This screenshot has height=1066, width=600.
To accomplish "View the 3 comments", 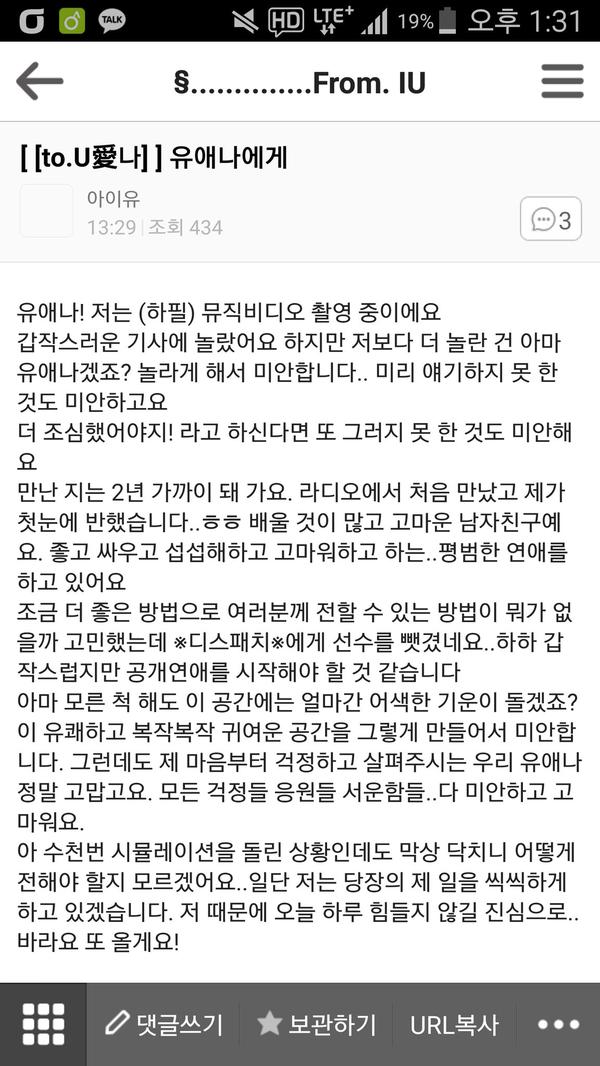I will [x=551, y=220].
